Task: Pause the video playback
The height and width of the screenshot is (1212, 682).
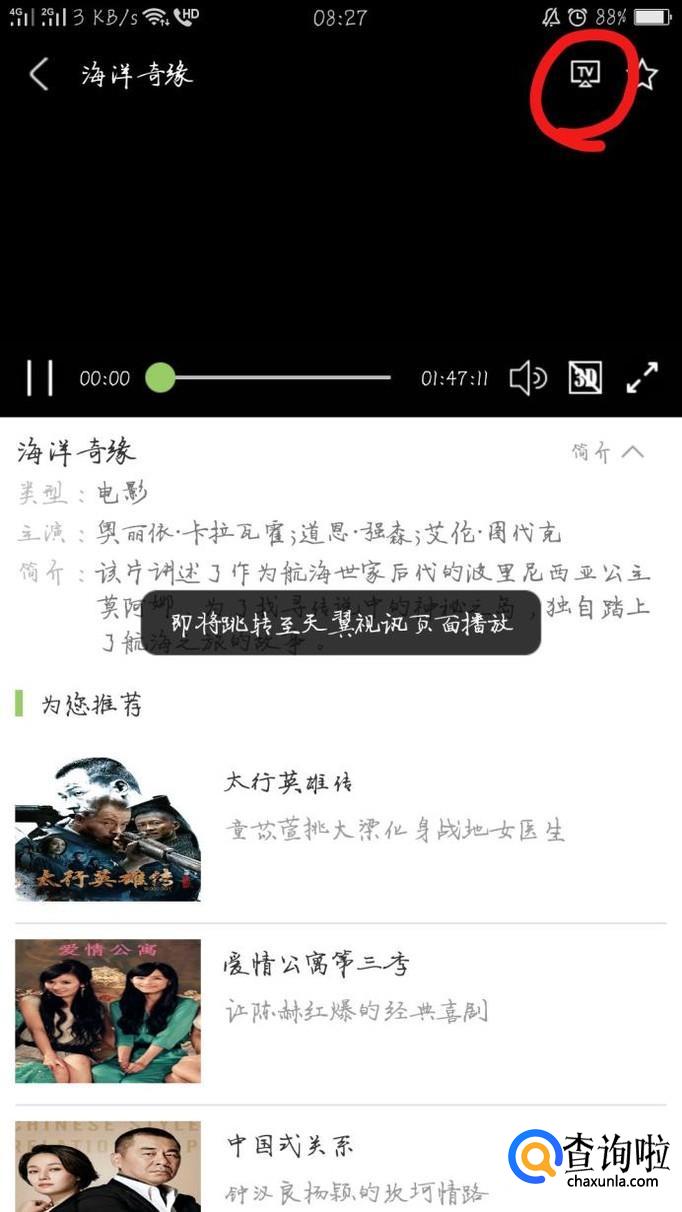Action: coord(40,378)
